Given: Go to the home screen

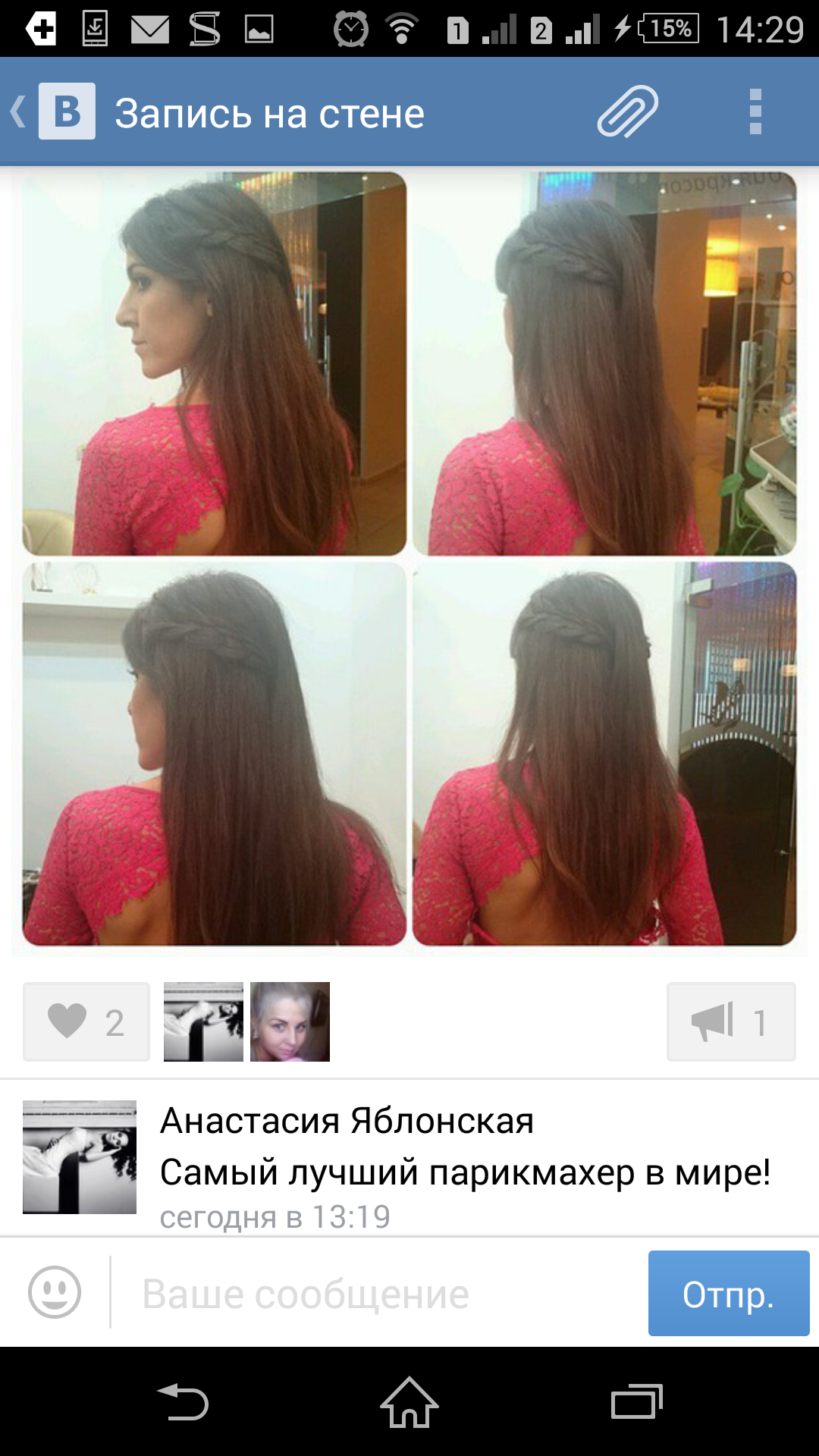Looking at the screenshot, I should (x=409, y=1402).
